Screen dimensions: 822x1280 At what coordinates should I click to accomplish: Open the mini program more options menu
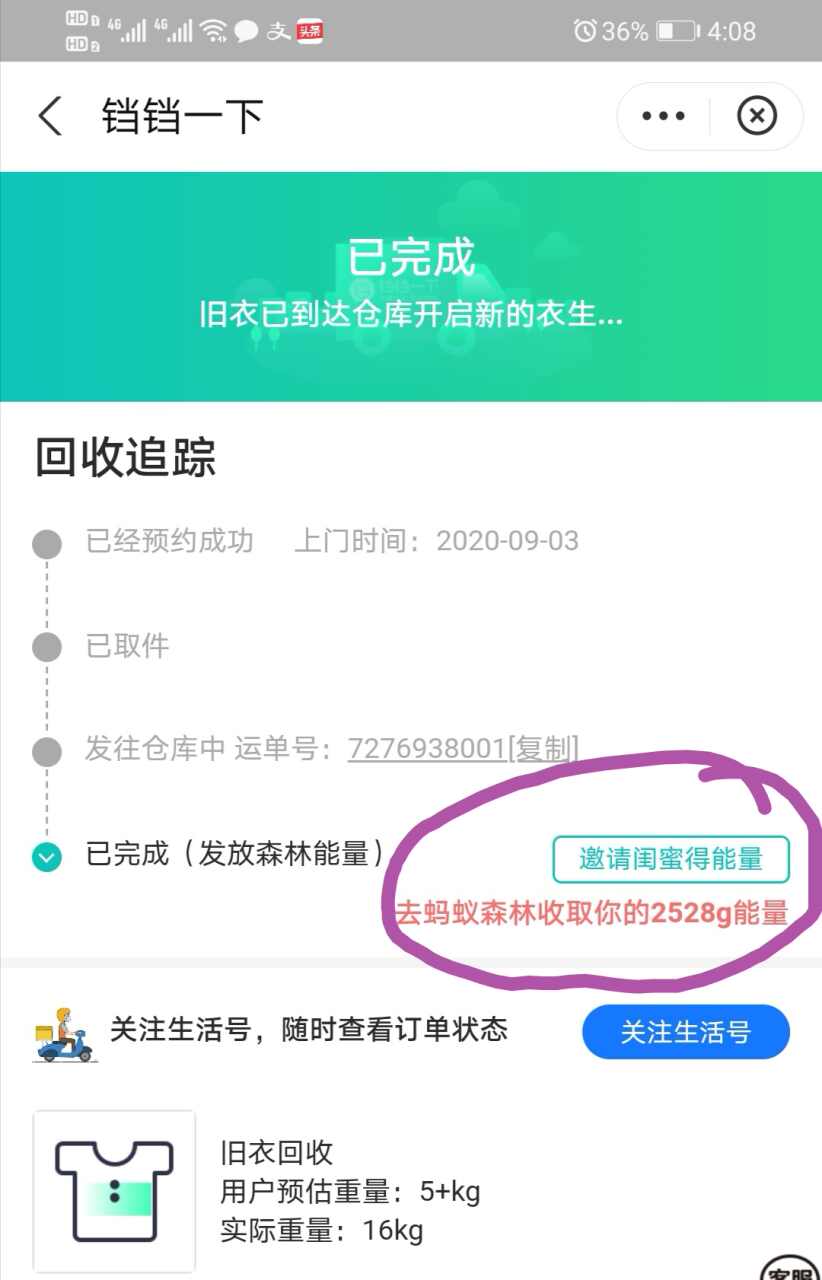[663, 117]
